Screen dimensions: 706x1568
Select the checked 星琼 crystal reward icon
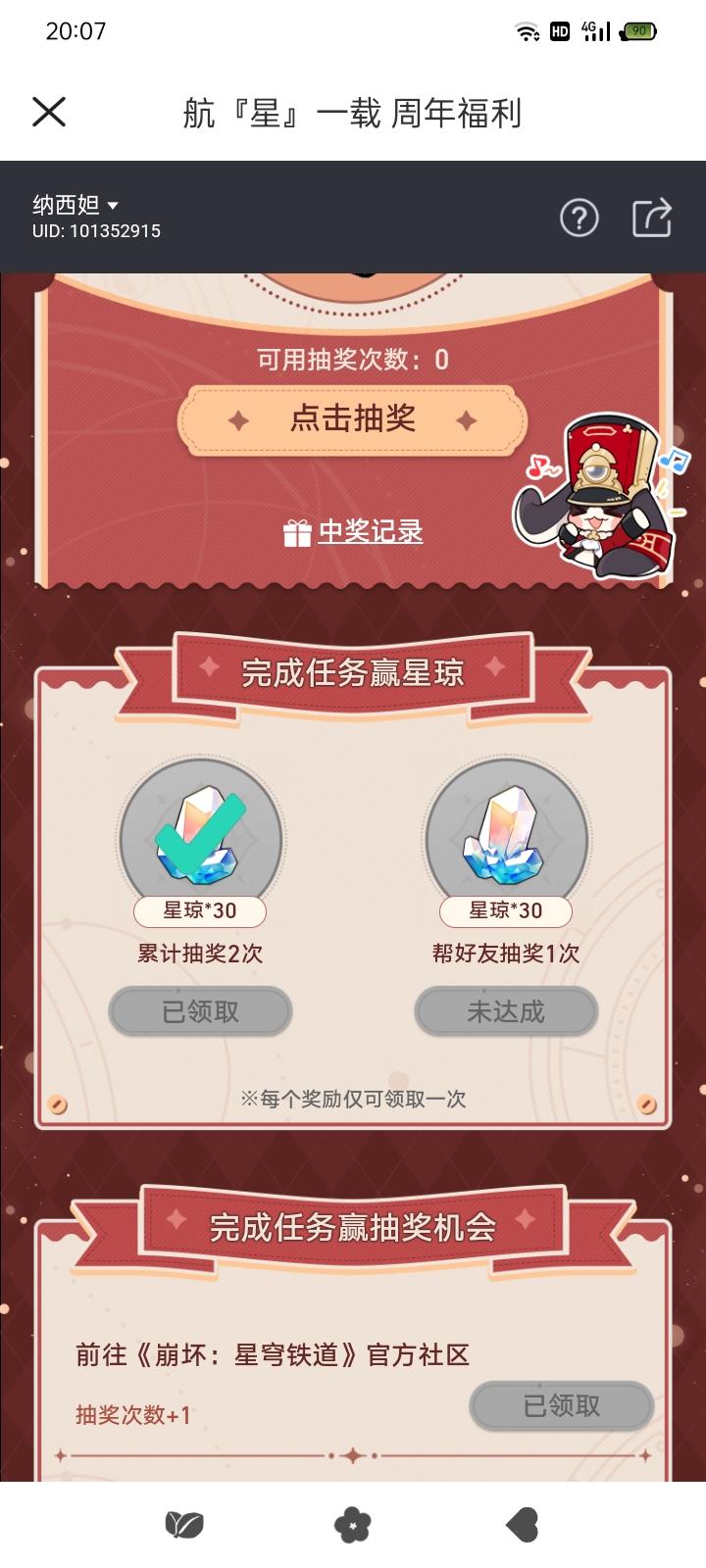coord(200,838)
